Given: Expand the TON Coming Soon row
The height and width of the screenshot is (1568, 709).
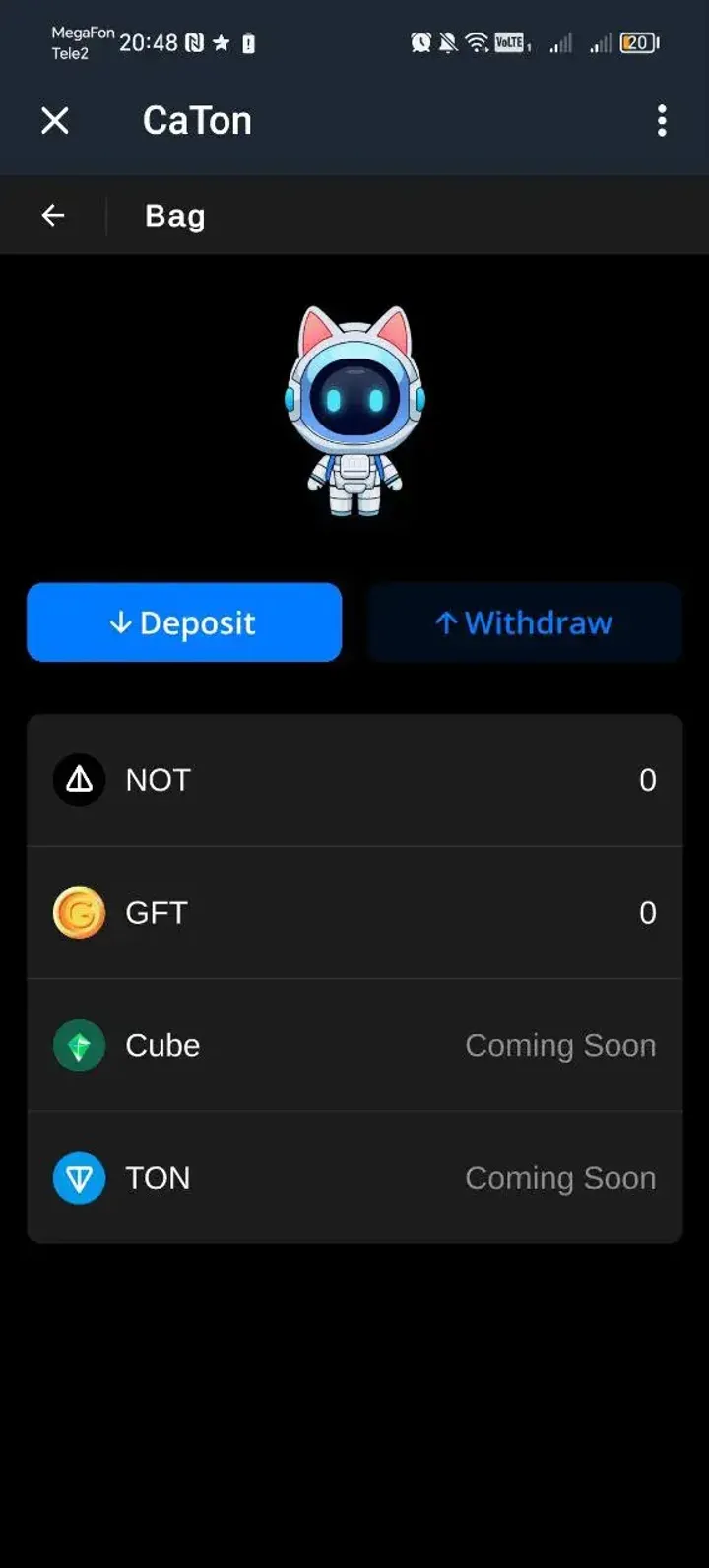Looking at the screenshot, I should pyautogui.click(x=354, y=1178).
